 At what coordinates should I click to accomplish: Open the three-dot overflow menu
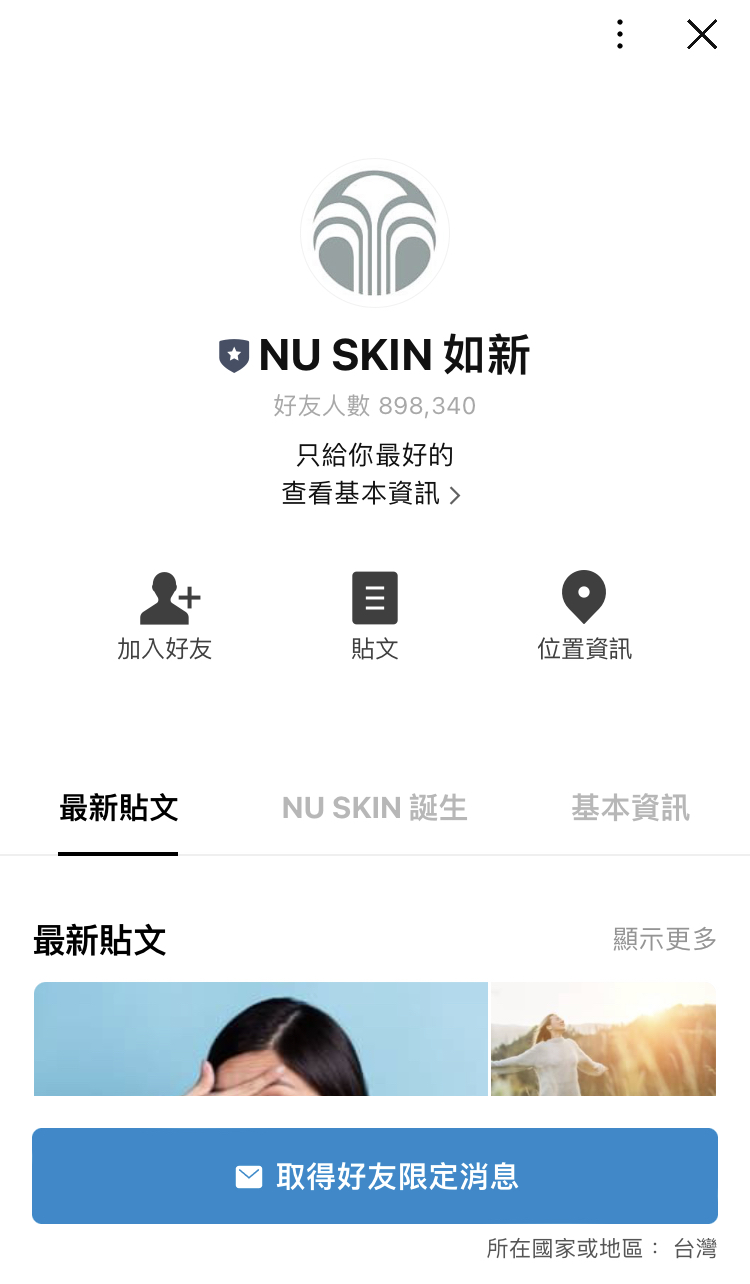click(x=620, y=35)
